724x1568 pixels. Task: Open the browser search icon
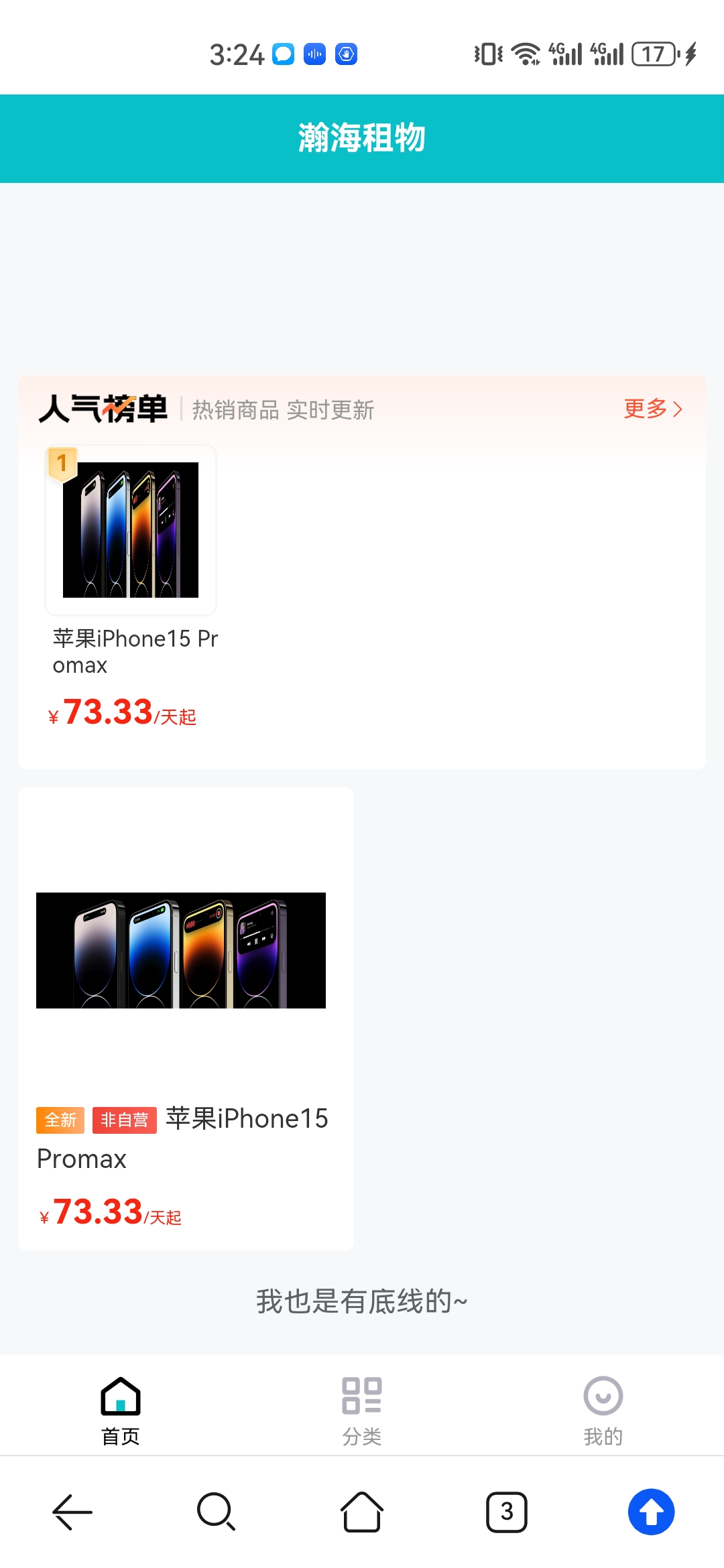pos(217,1512)
